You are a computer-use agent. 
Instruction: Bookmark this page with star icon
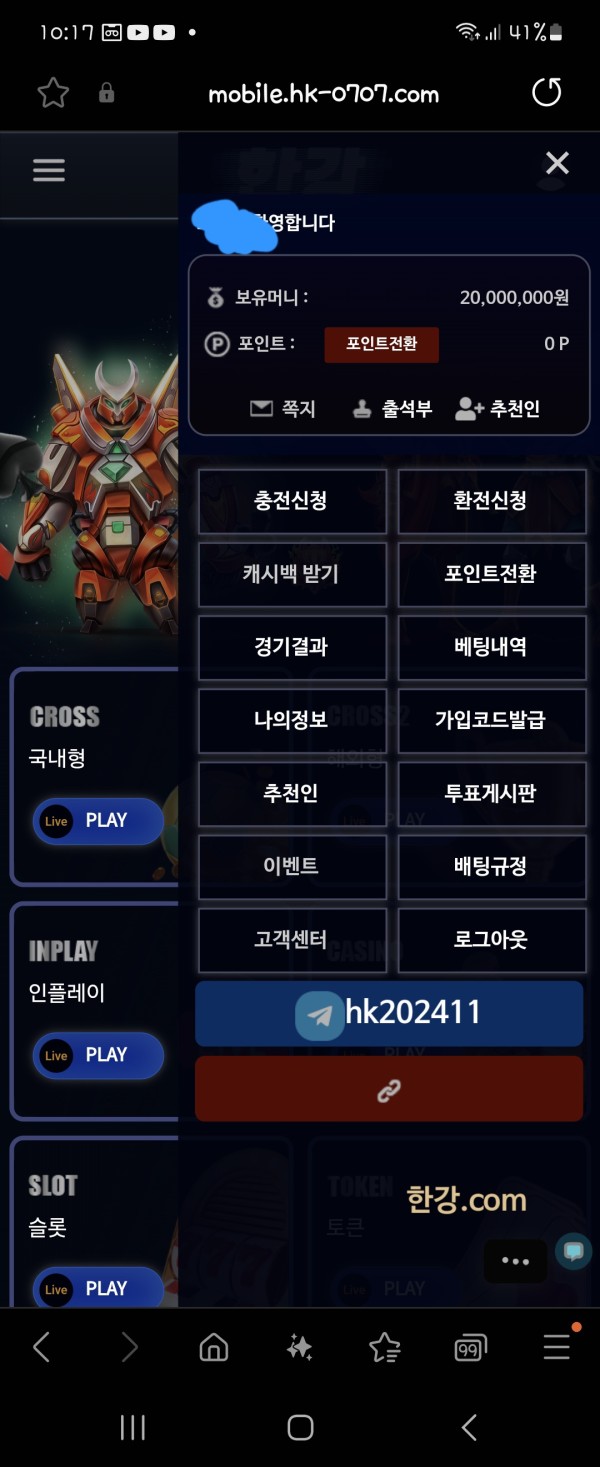point(53,93)
